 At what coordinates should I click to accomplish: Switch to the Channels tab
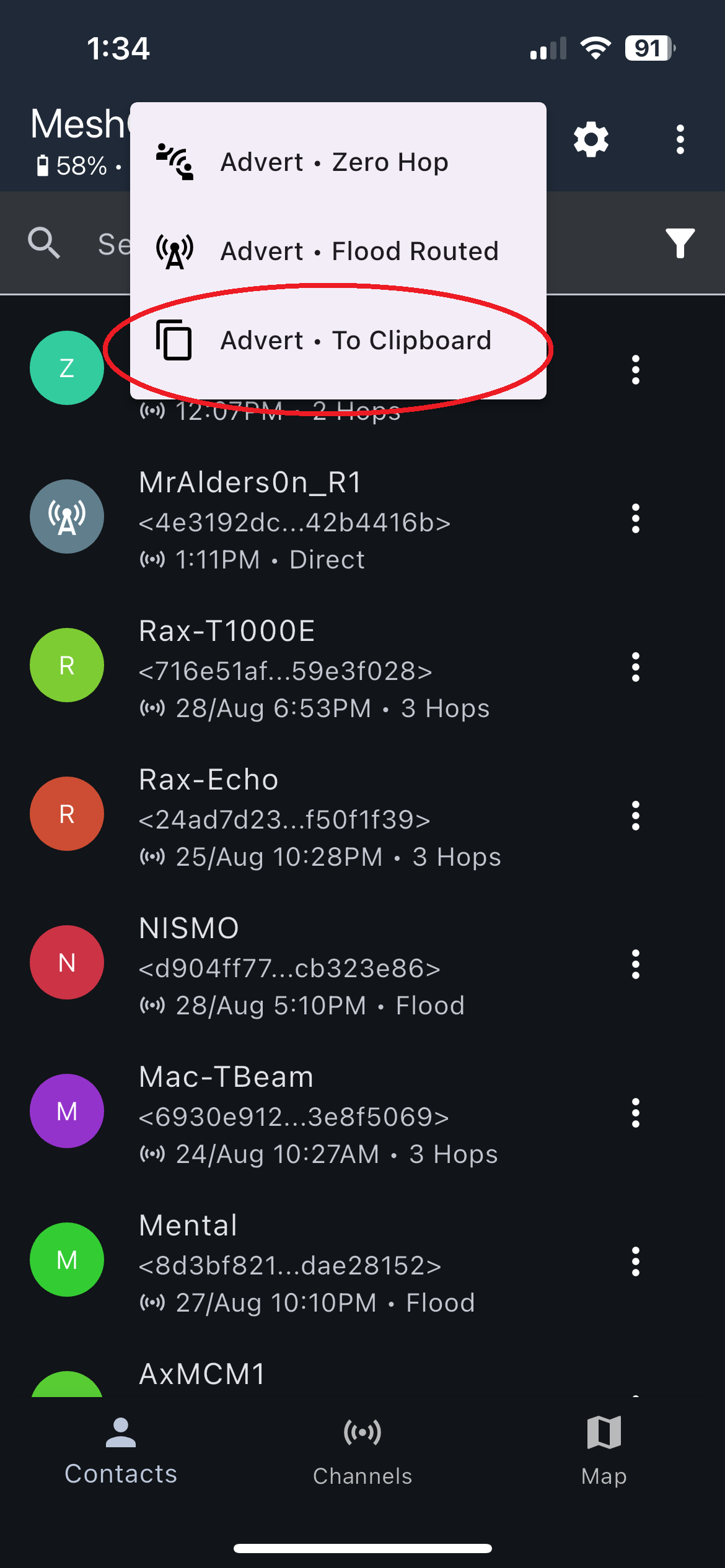(x=362, y=1450)
